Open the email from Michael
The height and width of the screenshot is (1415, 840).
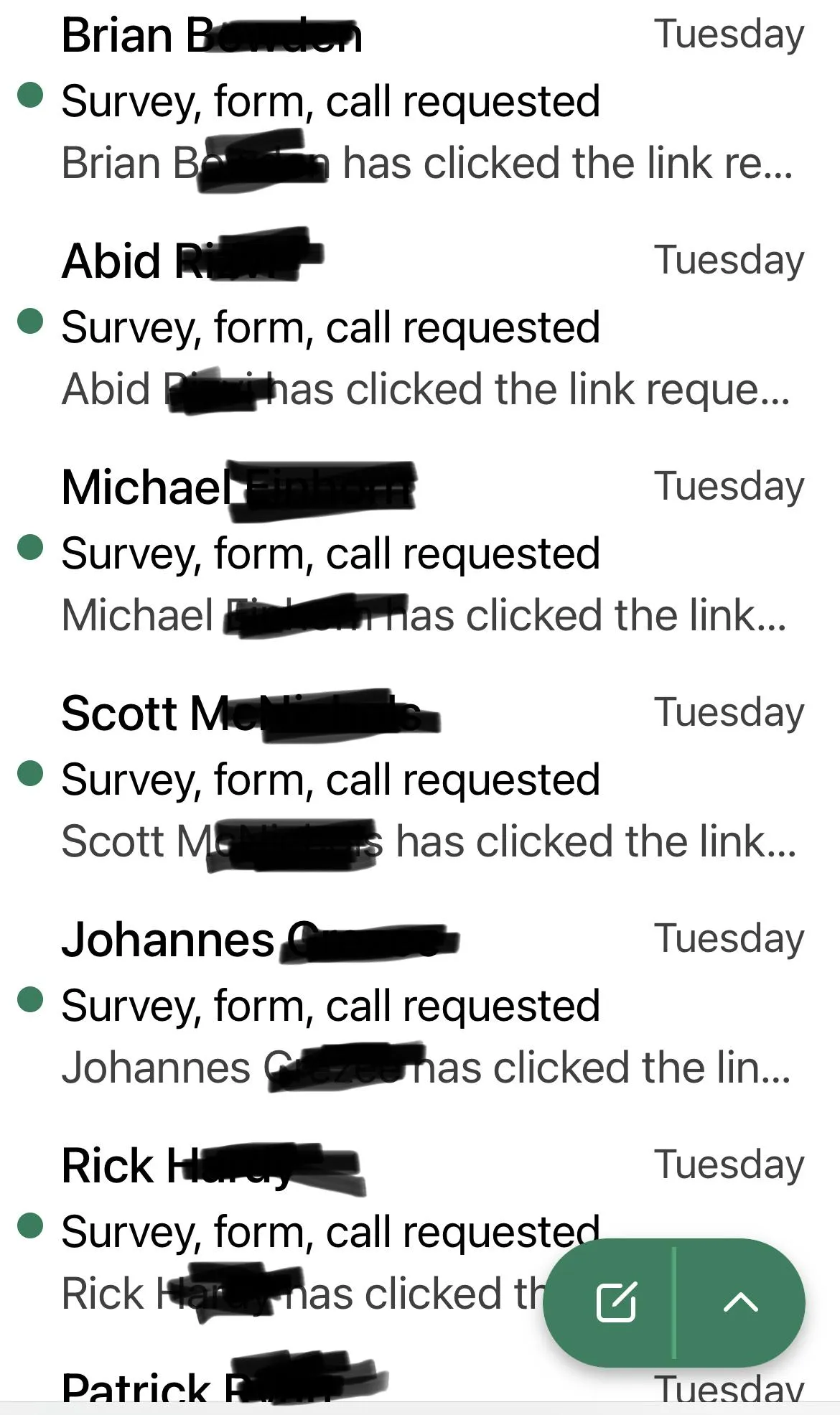(x=420, y=553)
